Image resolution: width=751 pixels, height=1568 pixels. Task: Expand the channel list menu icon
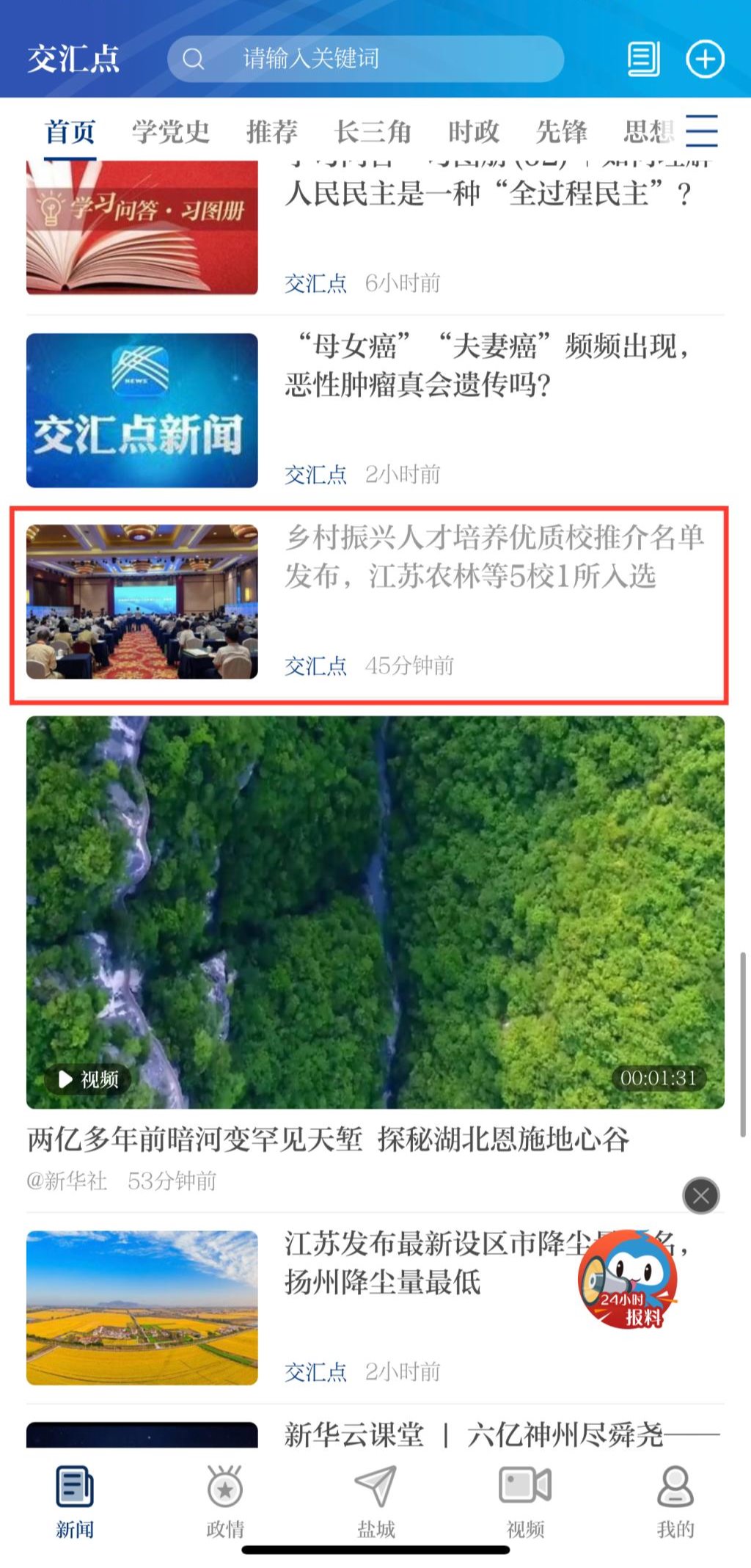pos(702,132)
